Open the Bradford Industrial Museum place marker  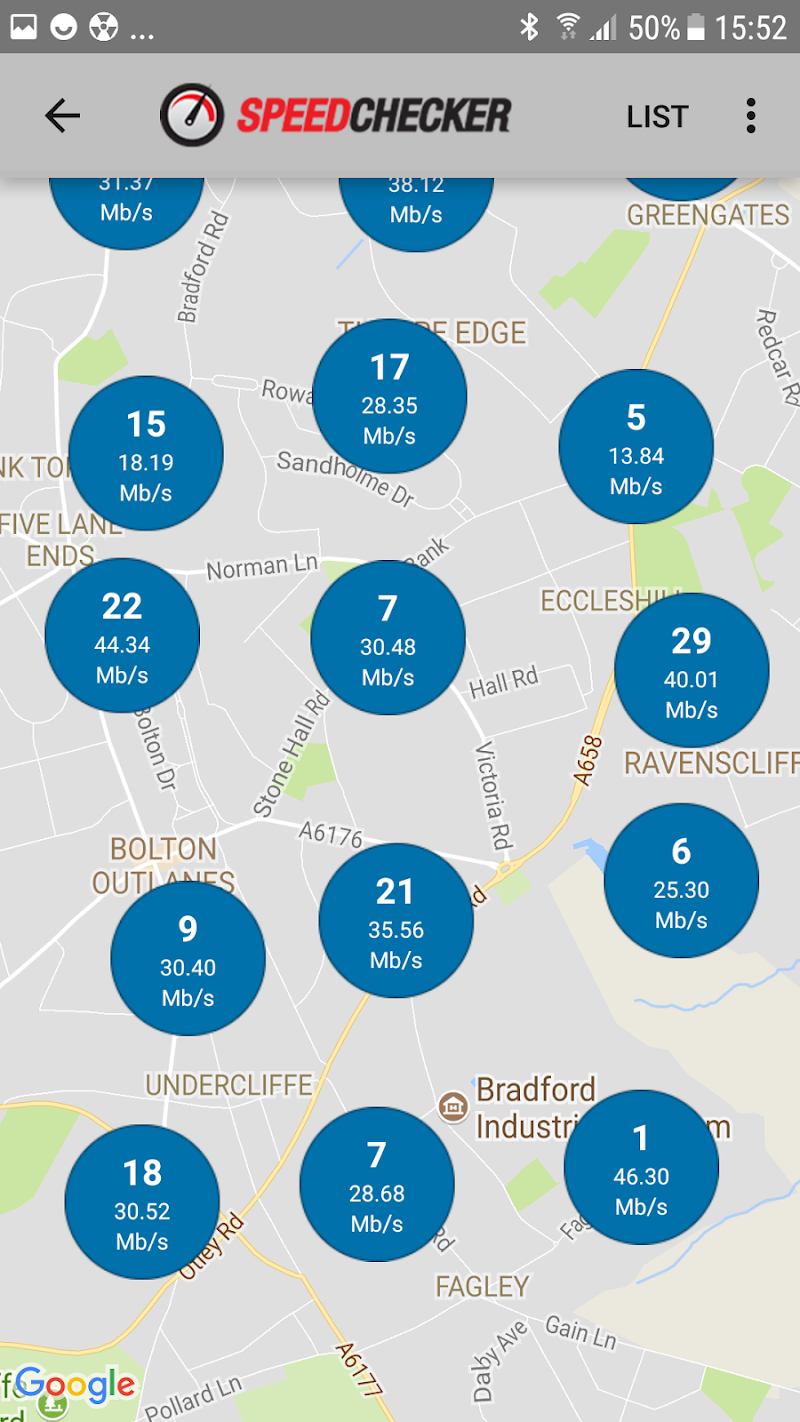pos(453,1107)
